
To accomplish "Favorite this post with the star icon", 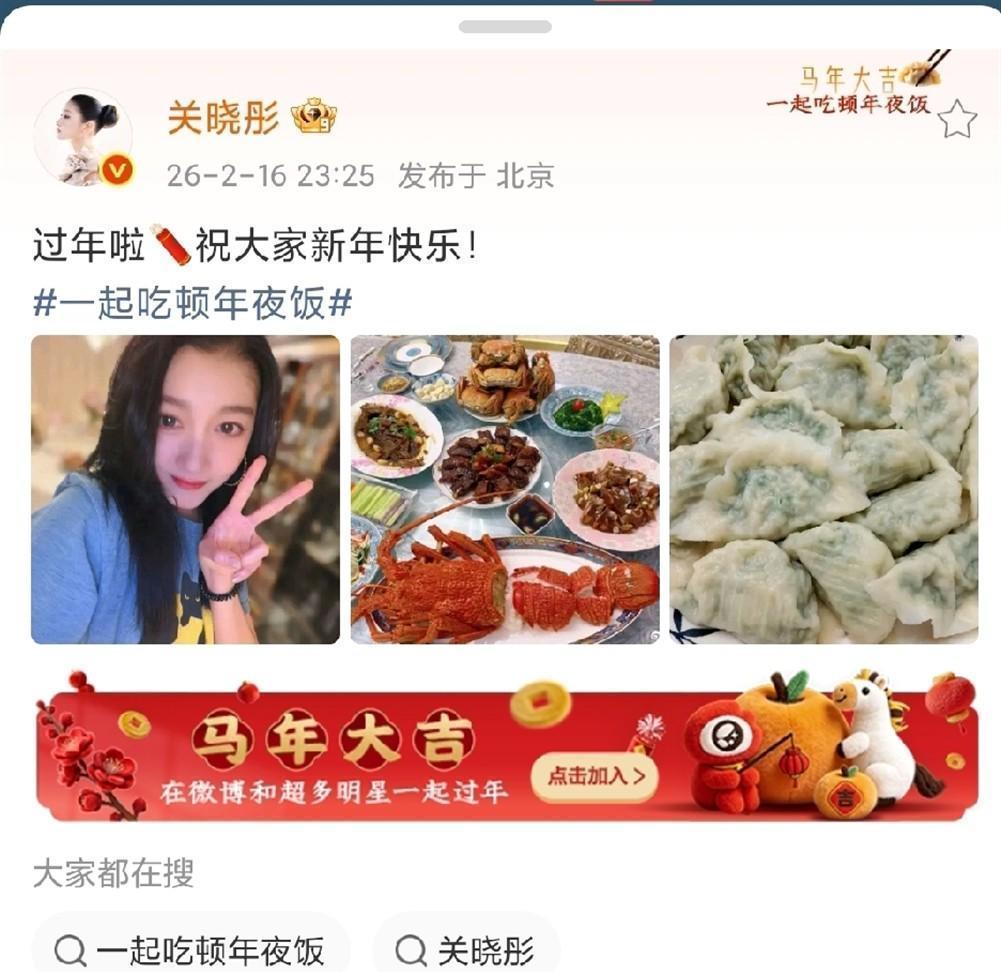I will point(957,119).
